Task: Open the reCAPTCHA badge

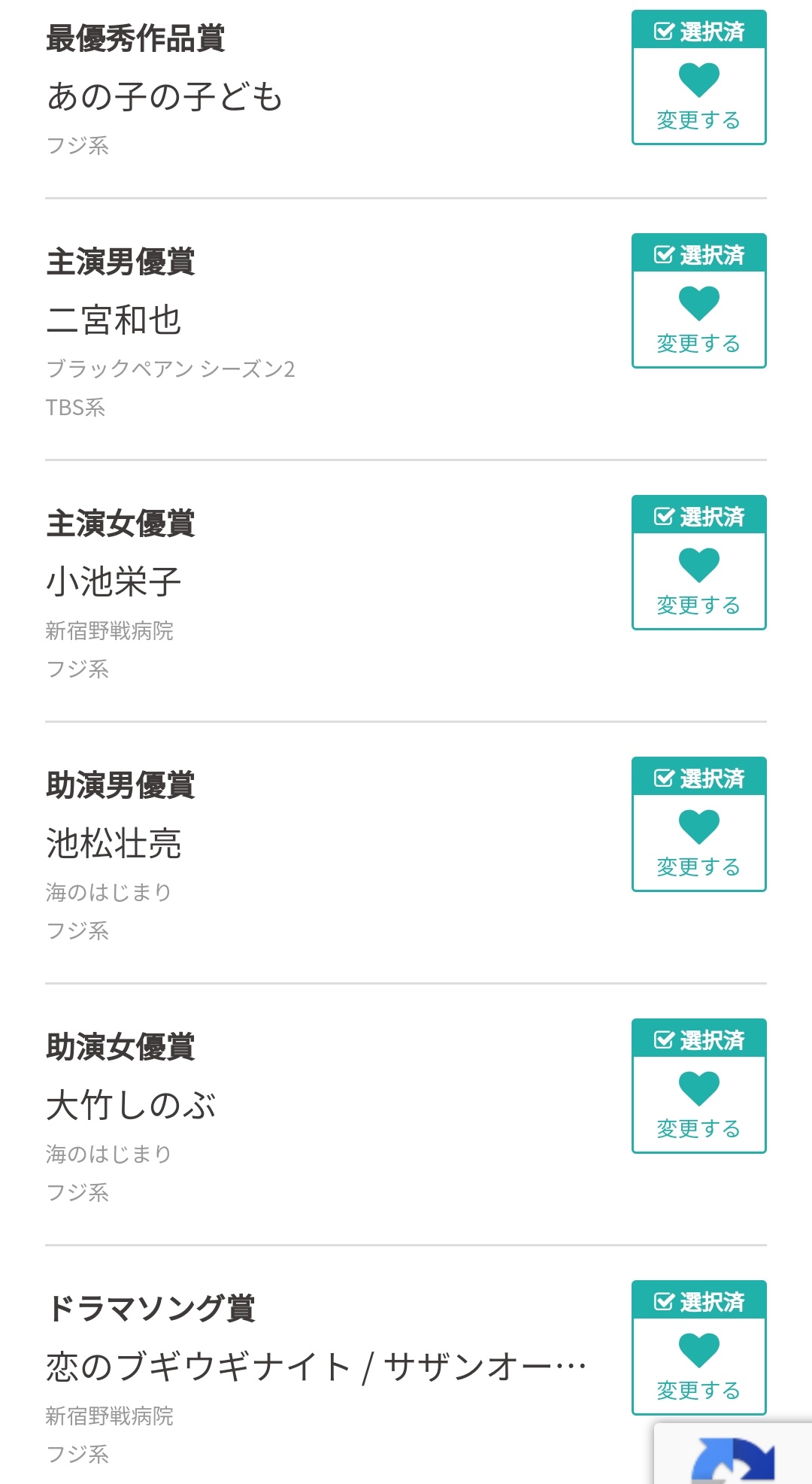Action: pyautogui.click(x=733, y=1453)
